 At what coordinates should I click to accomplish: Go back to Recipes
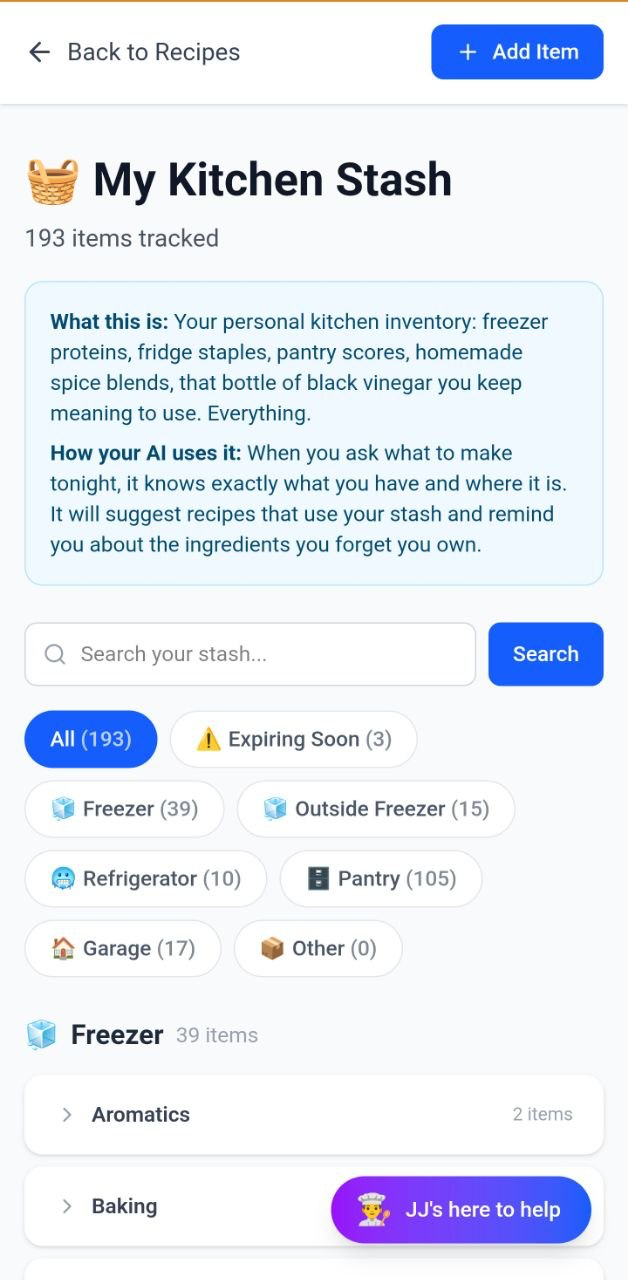coord(134,52)
